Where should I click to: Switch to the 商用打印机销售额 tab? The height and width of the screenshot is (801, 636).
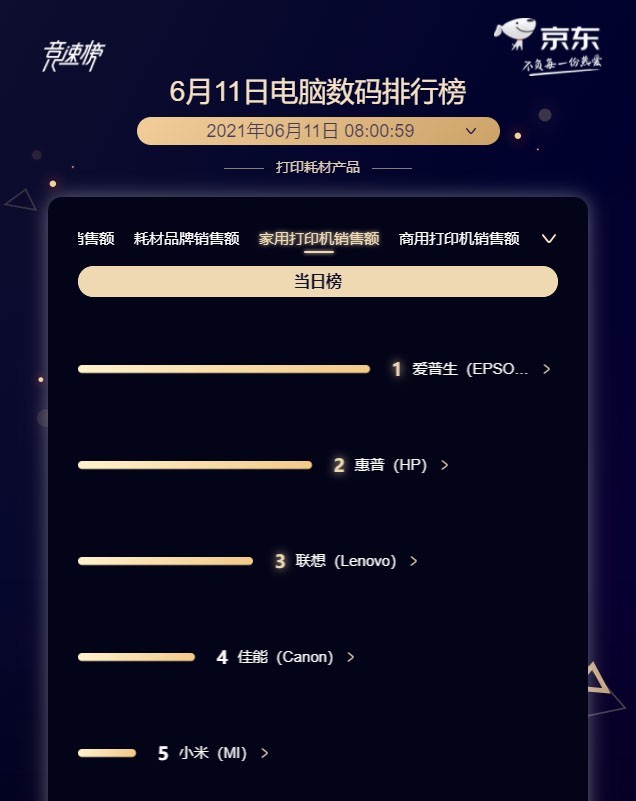[459, 239]
